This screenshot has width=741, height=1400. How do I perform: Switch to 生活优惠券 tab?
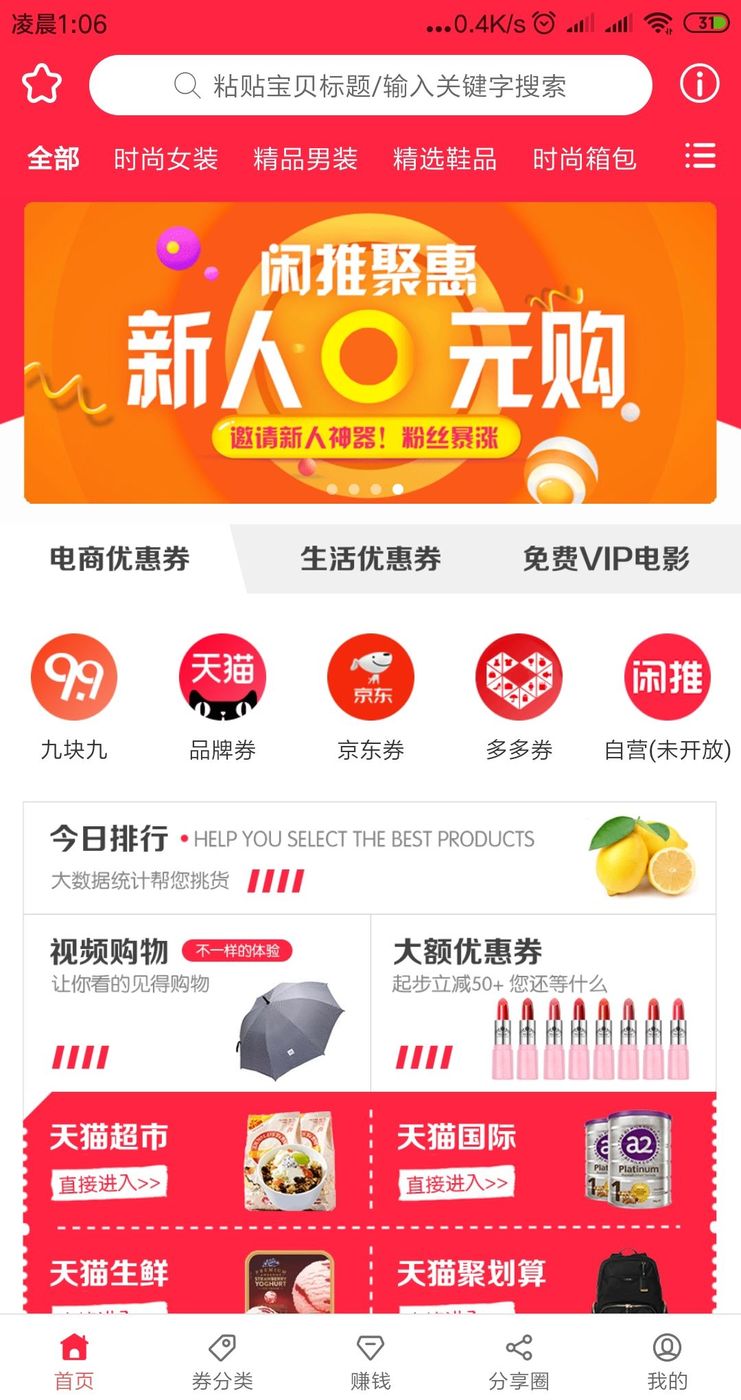(371, 559)
